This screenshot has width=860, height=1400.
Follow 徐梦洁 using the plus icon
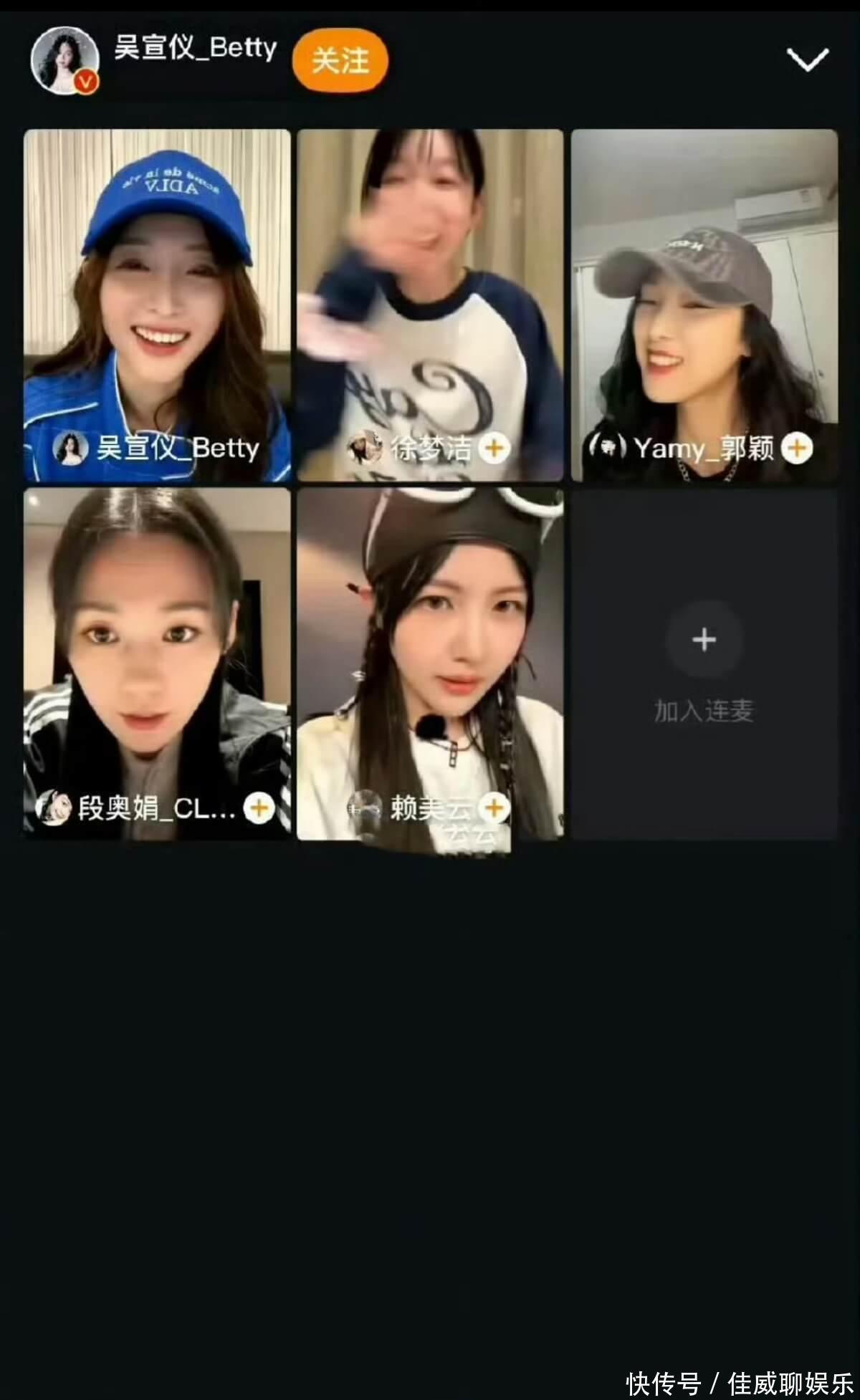(494, 449)
